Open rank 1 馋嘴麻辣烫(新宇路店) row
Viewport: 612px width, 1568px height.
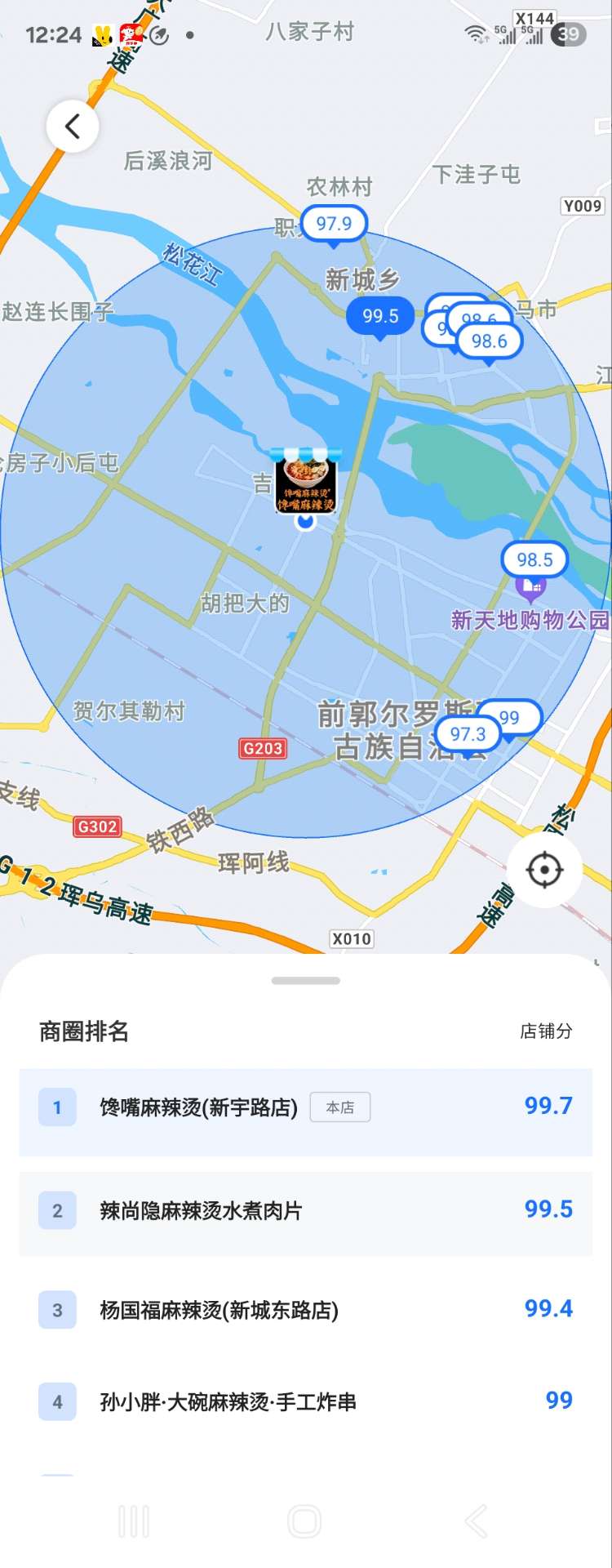[x=306, y=1108]
